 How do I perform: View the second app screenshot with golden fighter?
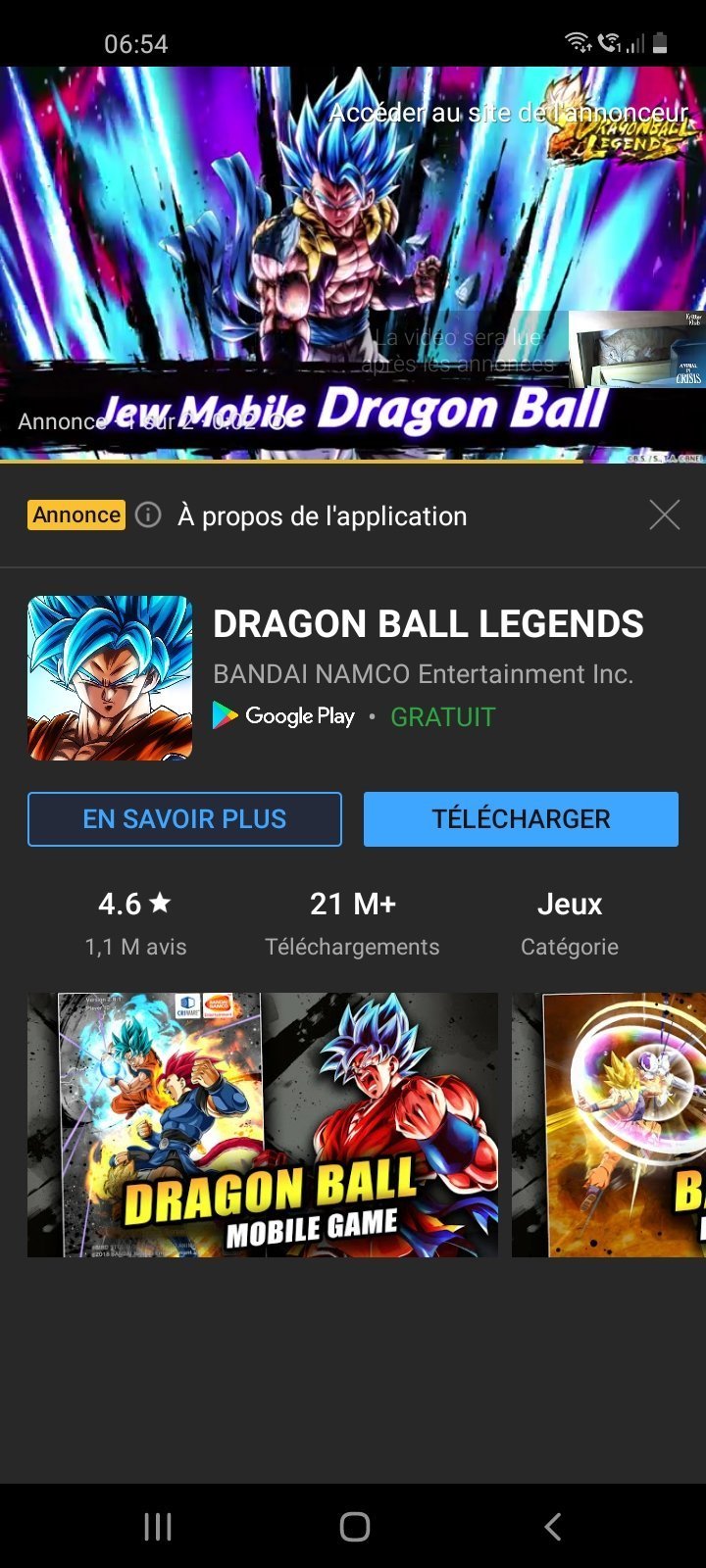pyautogui.click(x=609, y=1125)
